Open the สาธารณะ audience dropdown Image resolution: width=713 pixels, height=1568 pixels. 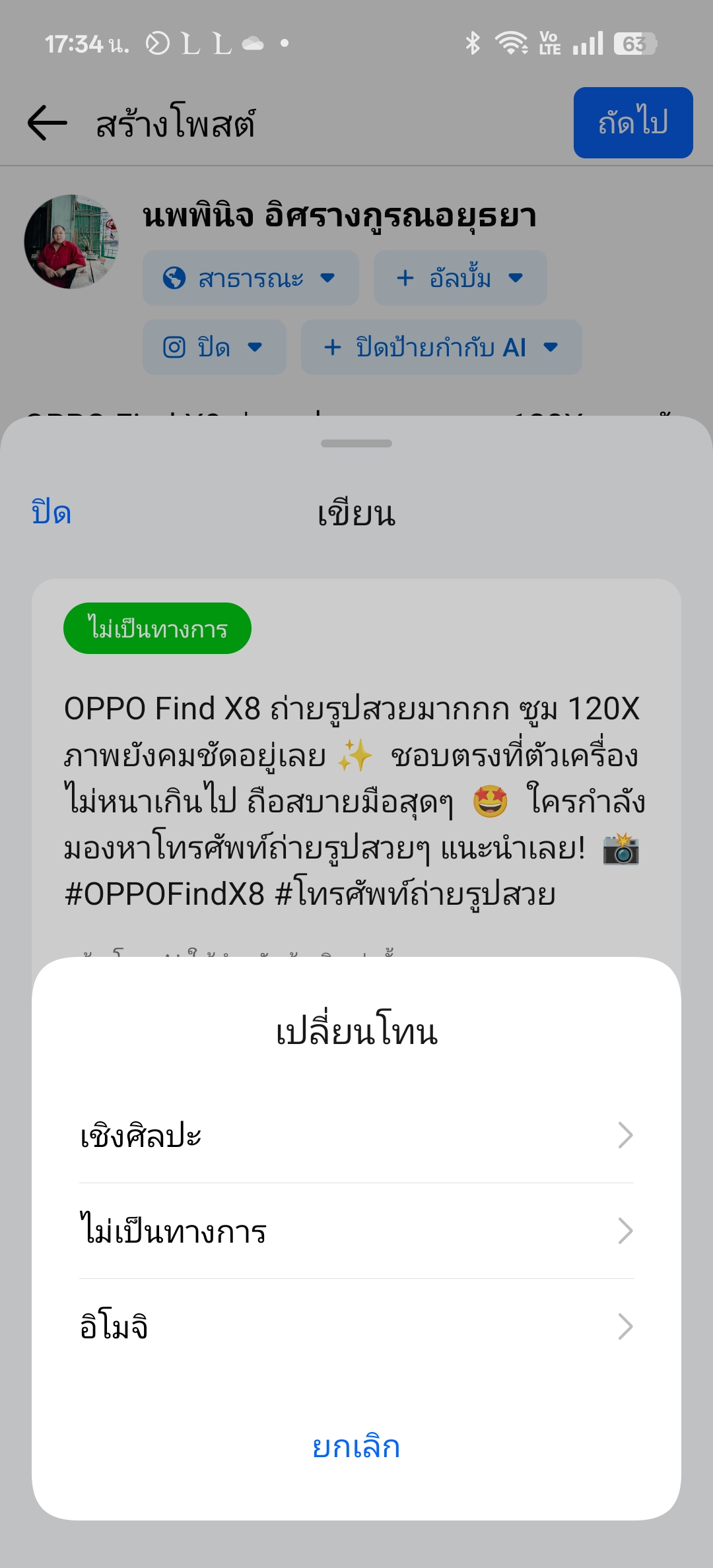coord(250,278)
